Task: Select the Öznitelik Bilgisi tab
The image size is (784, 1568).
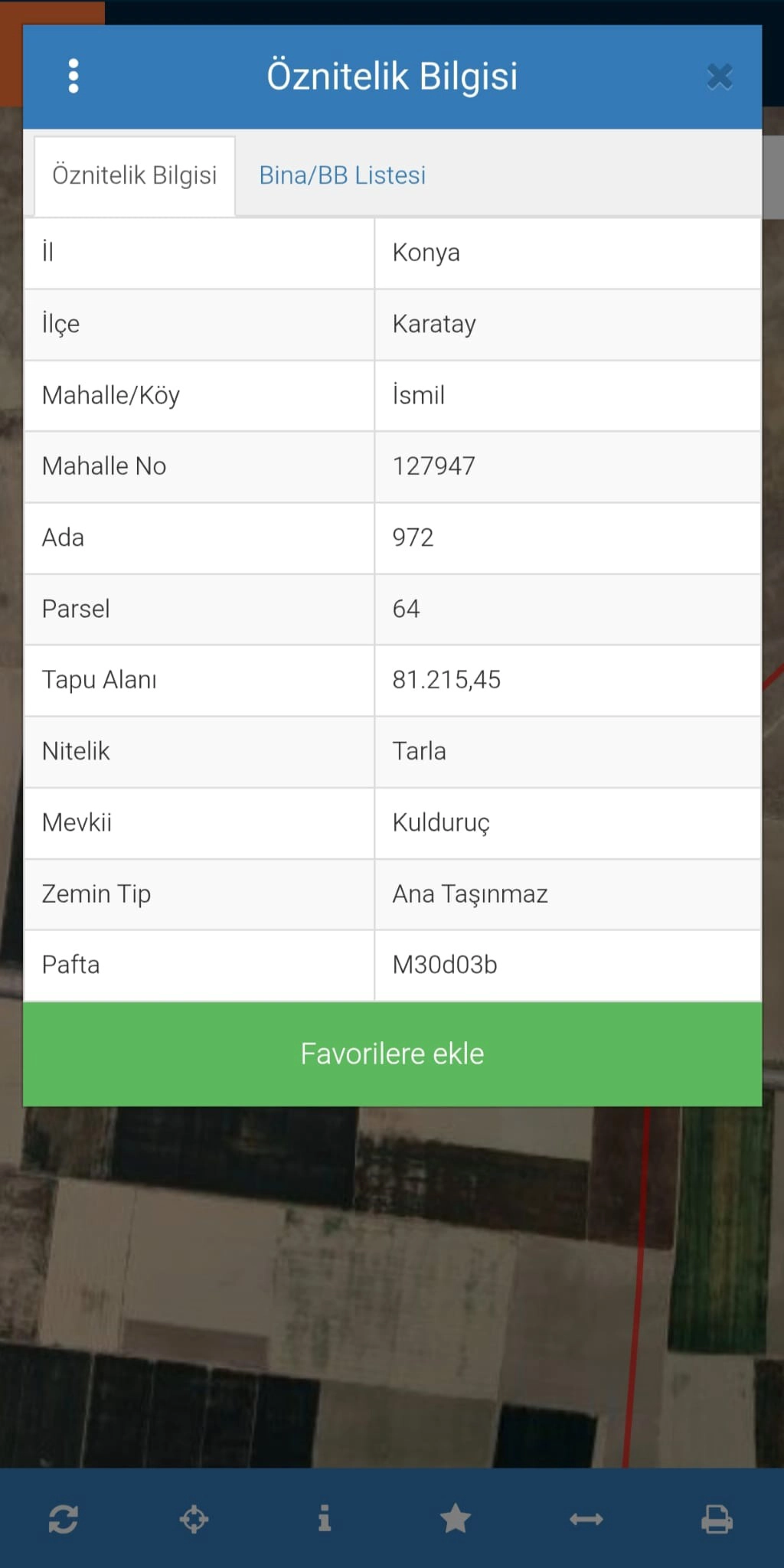Action: pos(135,175)
